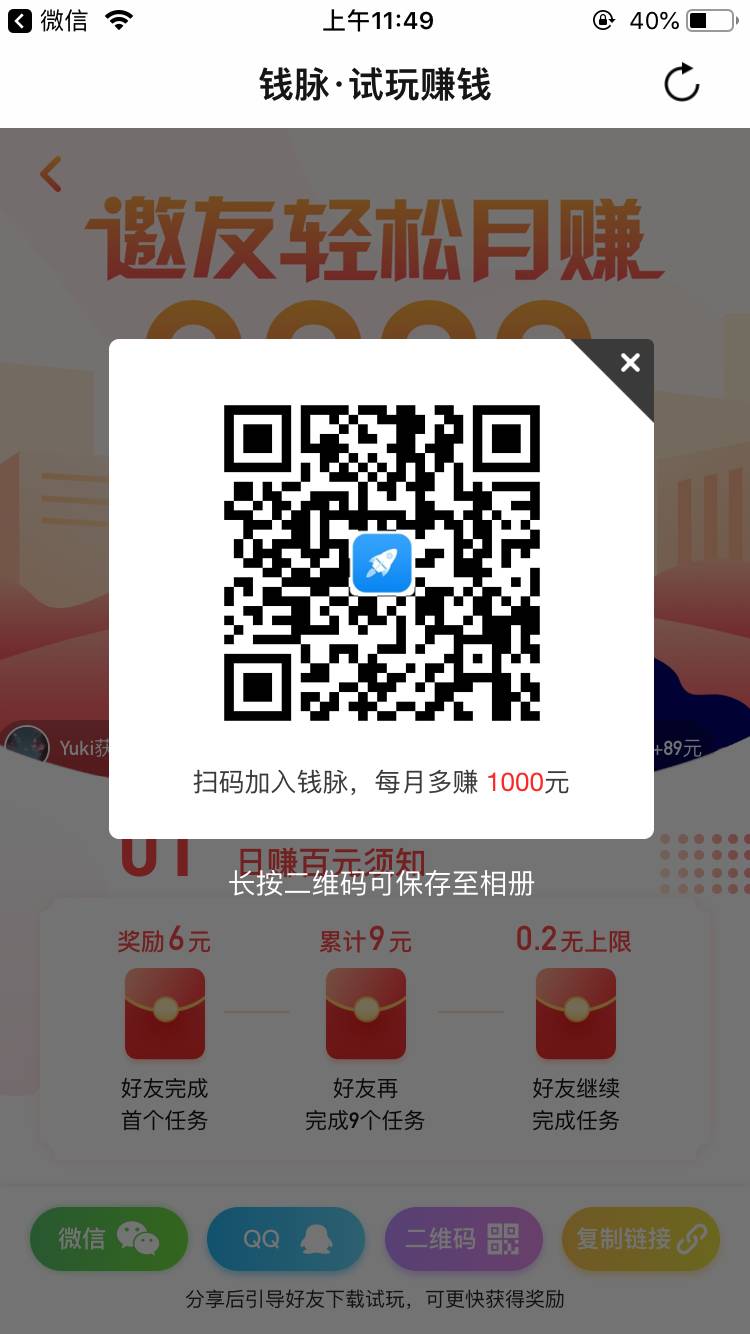Tap the 累计9元 red envelope

tap(365, 1013)
